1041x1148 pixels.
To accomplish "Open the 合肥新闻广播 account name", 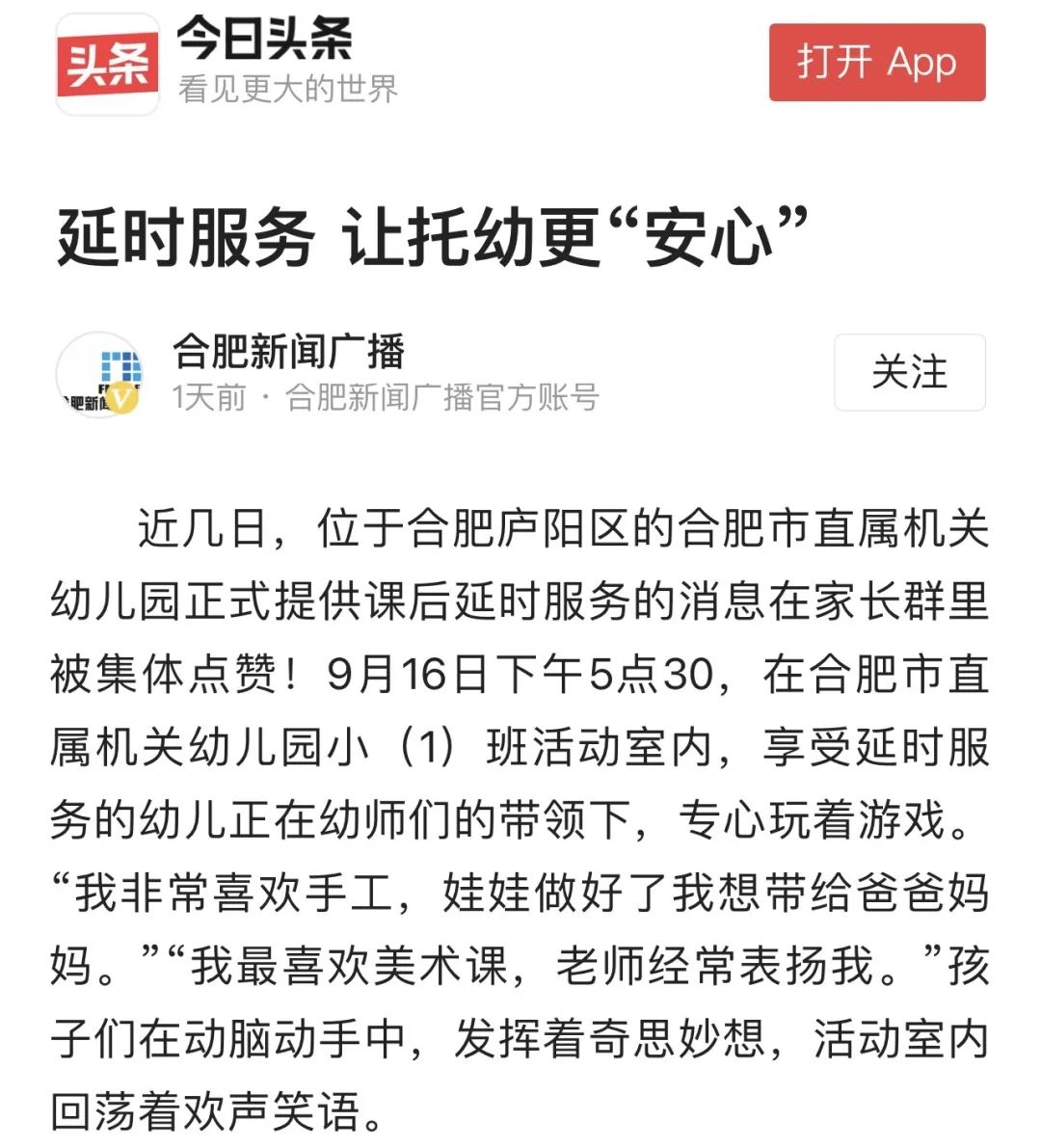I will (289, 351).
